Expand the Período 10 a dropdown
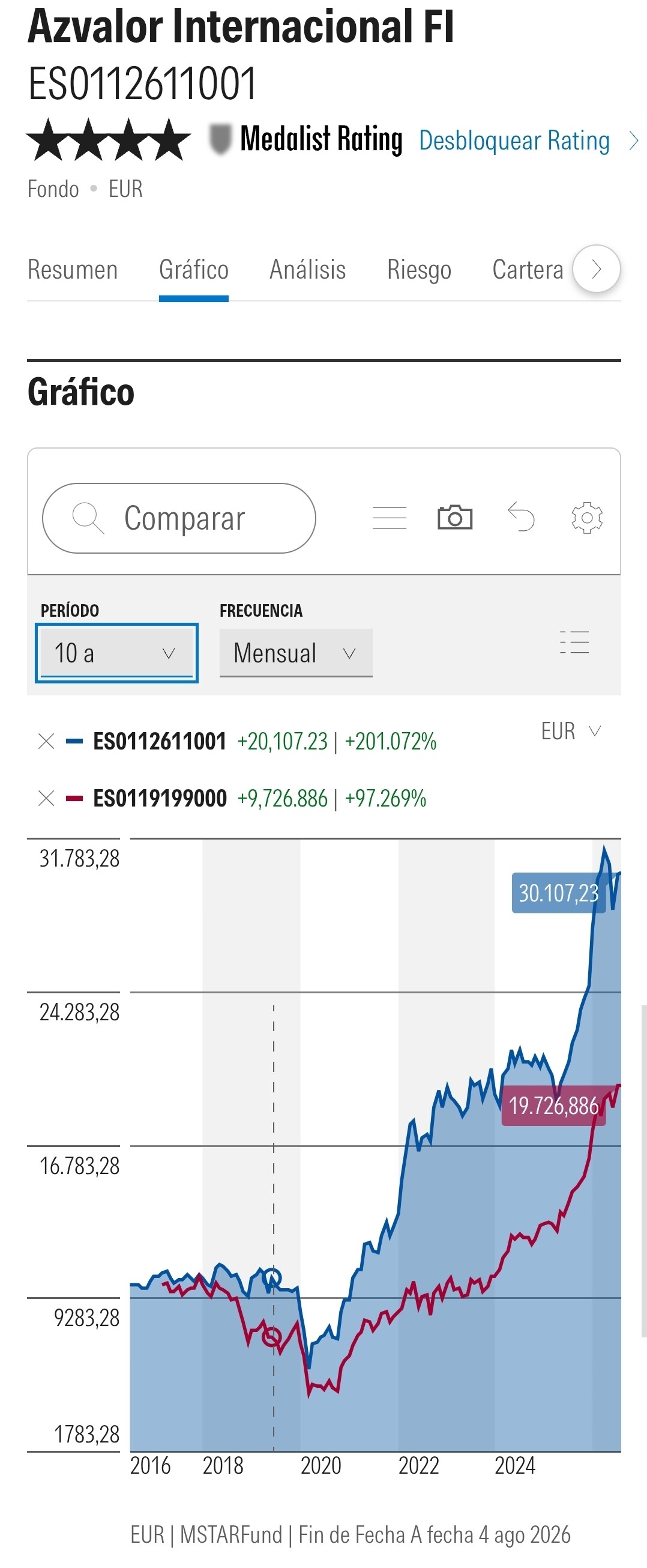 coord(116,653)
